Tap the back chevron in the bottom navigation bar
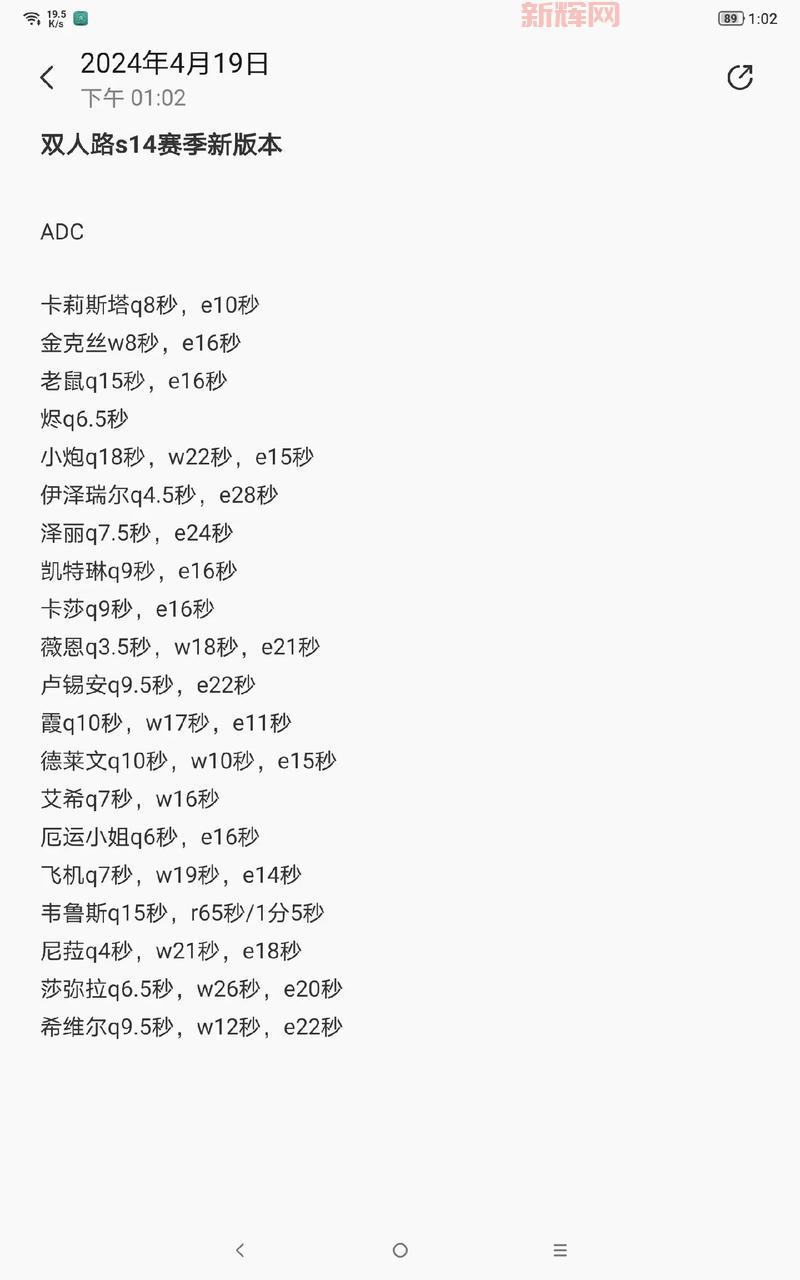This screenshot has height=1280, width=800. click(x=240, y=1249)
